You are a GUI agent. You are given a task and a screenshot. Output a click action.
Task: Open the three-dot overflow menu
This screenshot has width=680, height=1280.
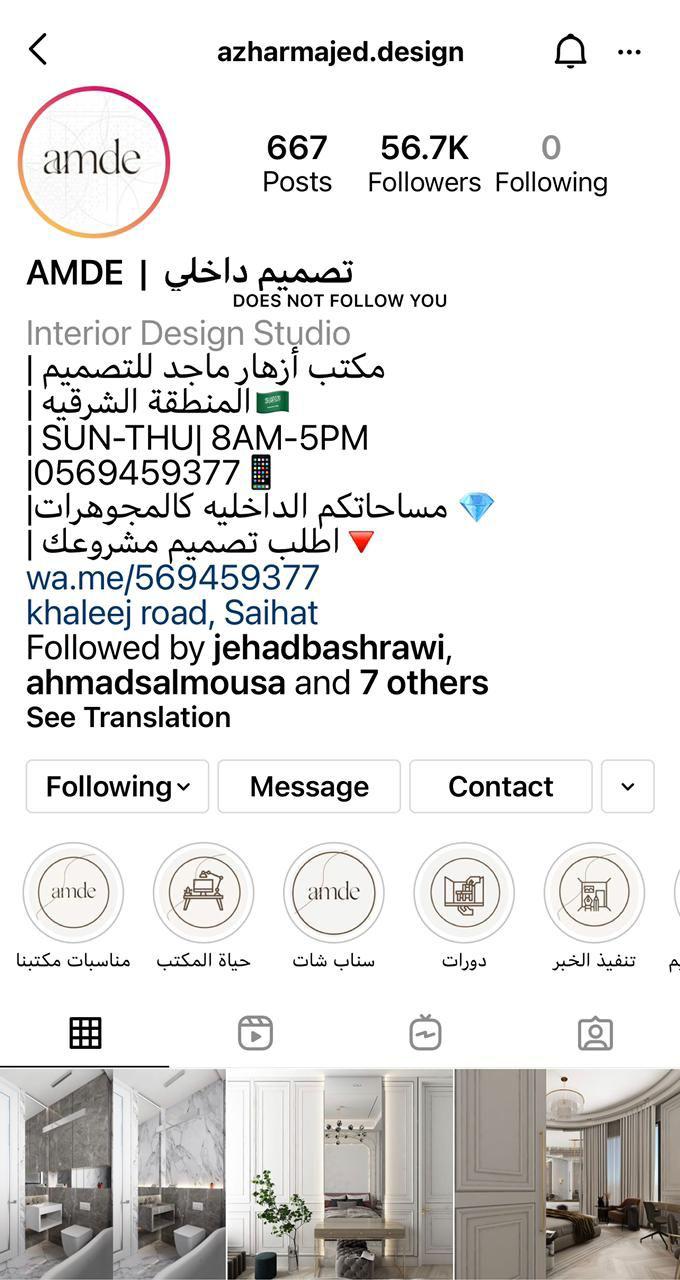tap(629, 52)
